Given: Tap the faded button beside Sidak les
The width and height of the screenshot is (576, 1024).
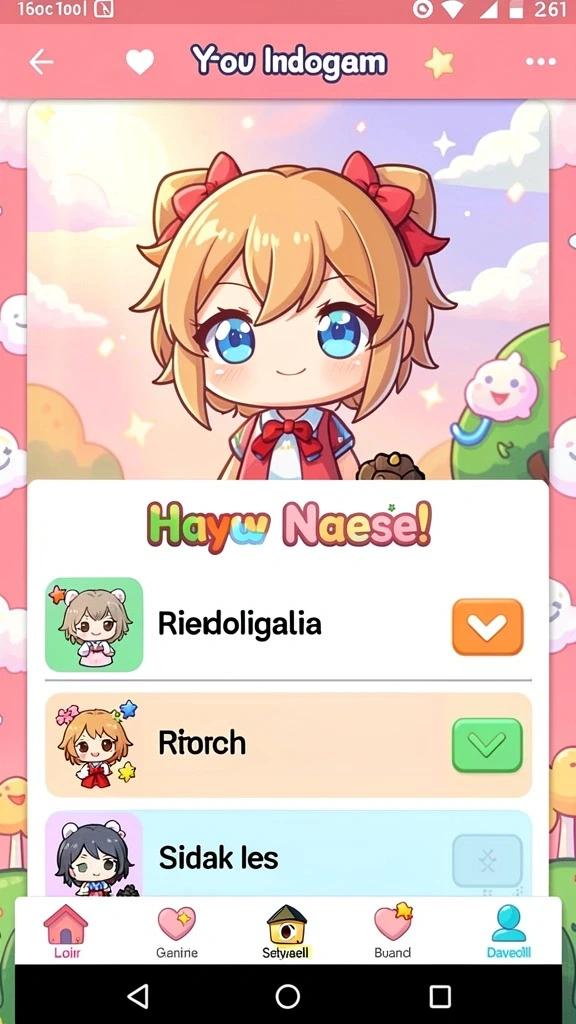Looking at the screenshot, I should (487, 861).
